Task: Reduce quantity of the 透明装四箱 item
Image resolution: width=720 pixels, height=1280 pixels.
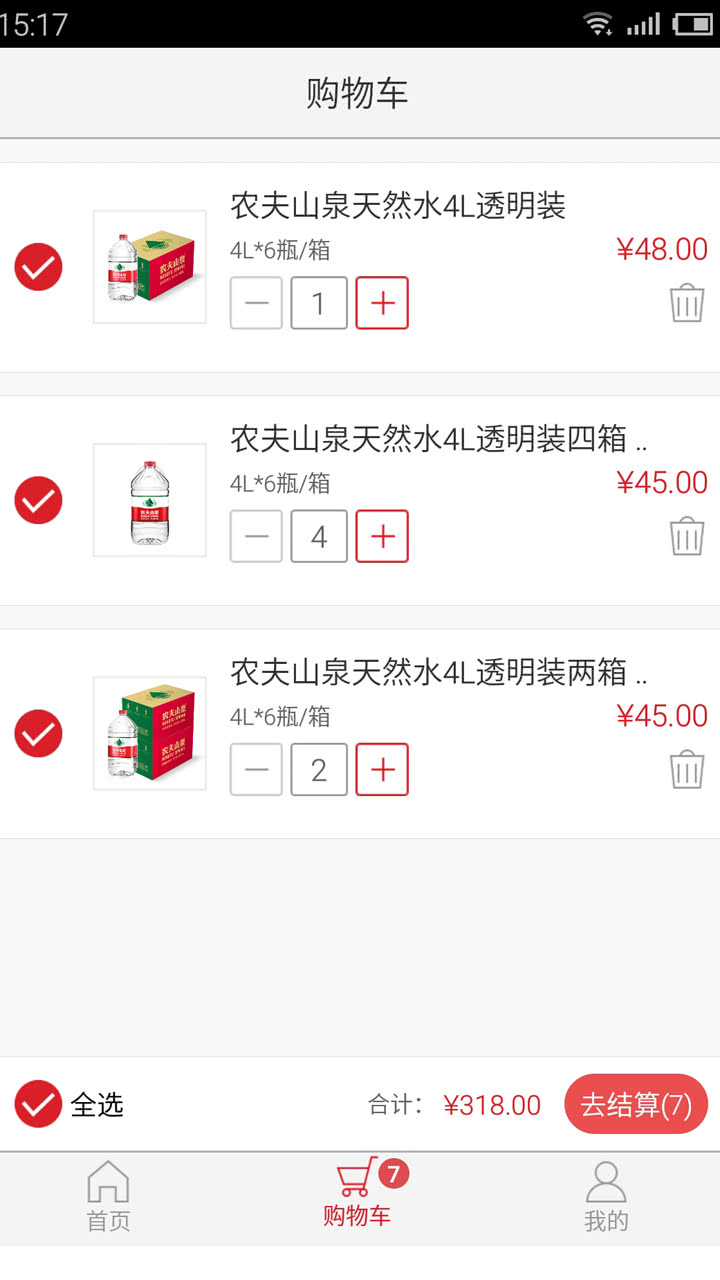Action: [x=256, y=536]
